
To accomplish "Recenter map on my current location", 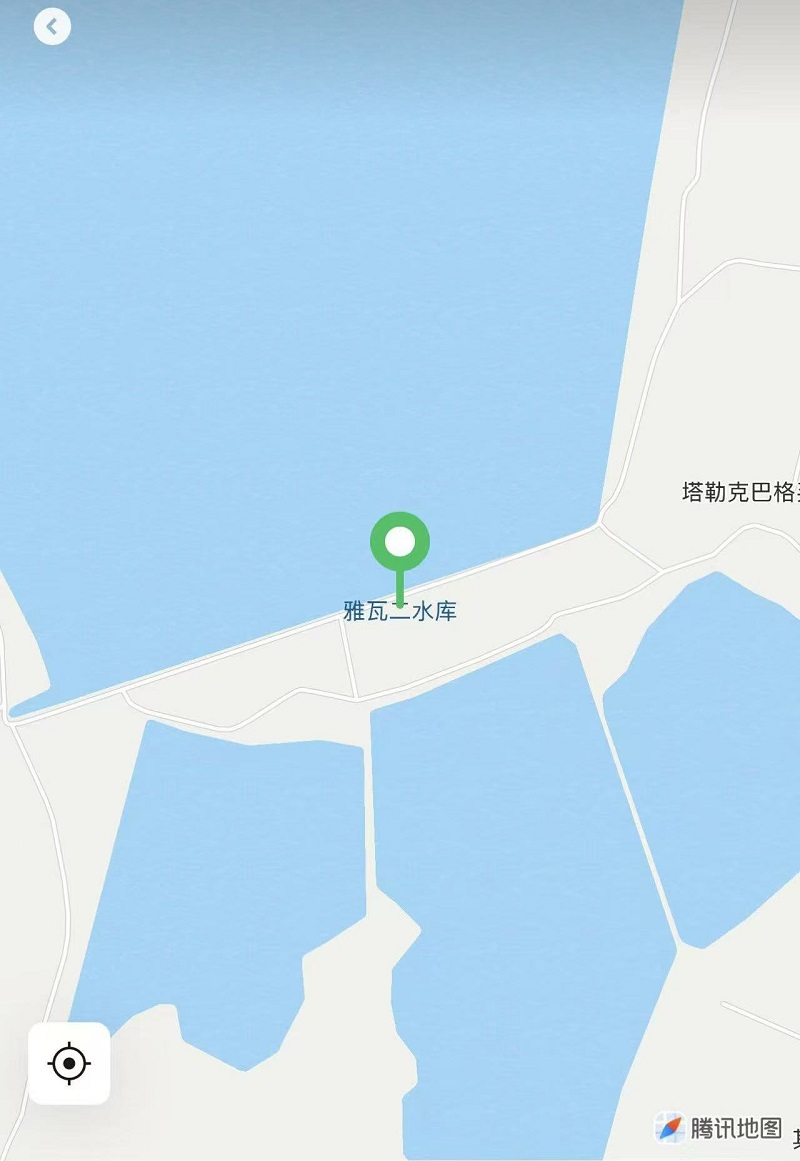I will coord(69,1063).
